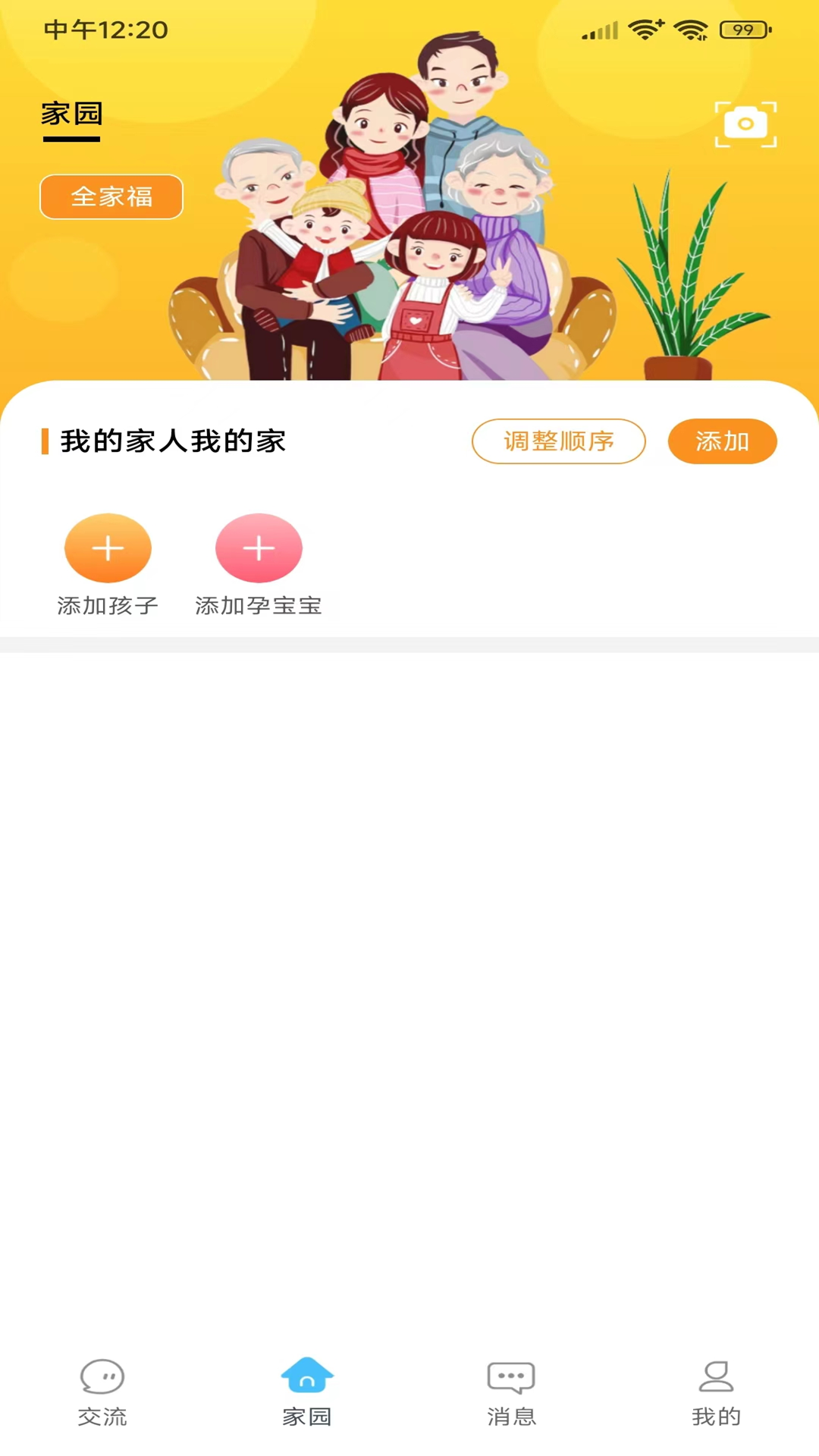Select the 家园 top tab
Screen dimensions: 819x1456
71,115
